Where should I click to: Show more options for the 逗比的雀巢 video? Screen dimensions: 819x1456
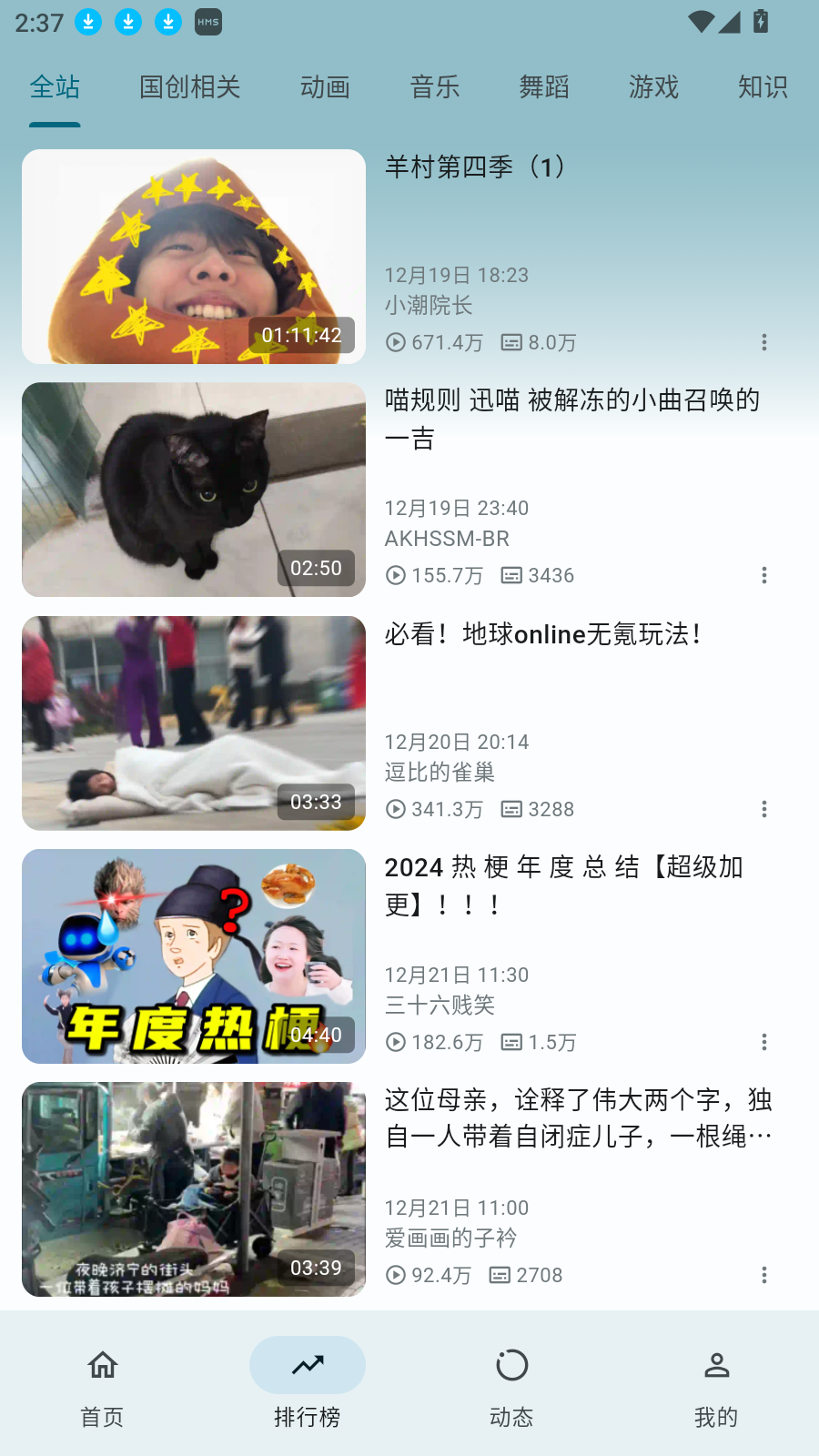(764, 809)
